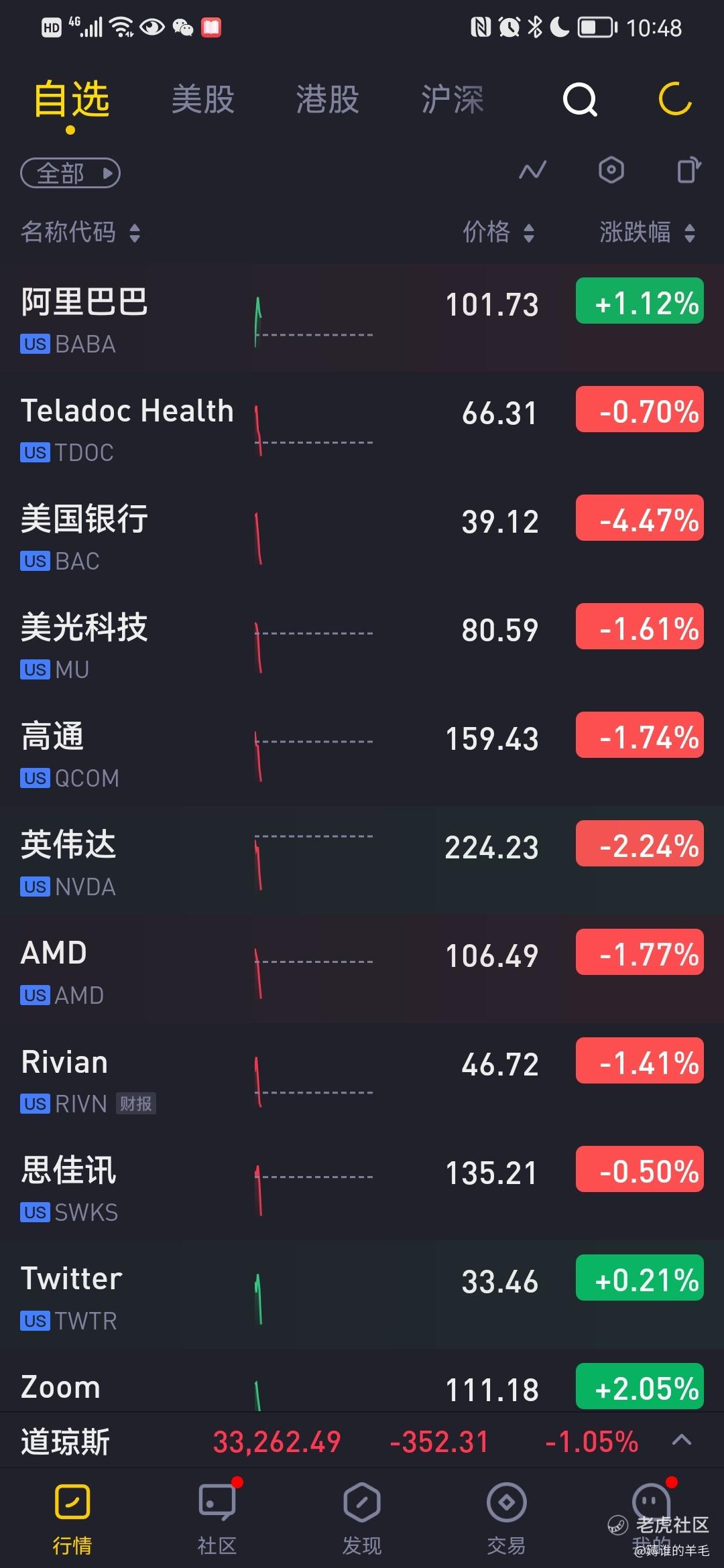Sort the list by 价格
Image resolution: width=724 pixels, height=1568 pixels.
click(x=499, y=233)
